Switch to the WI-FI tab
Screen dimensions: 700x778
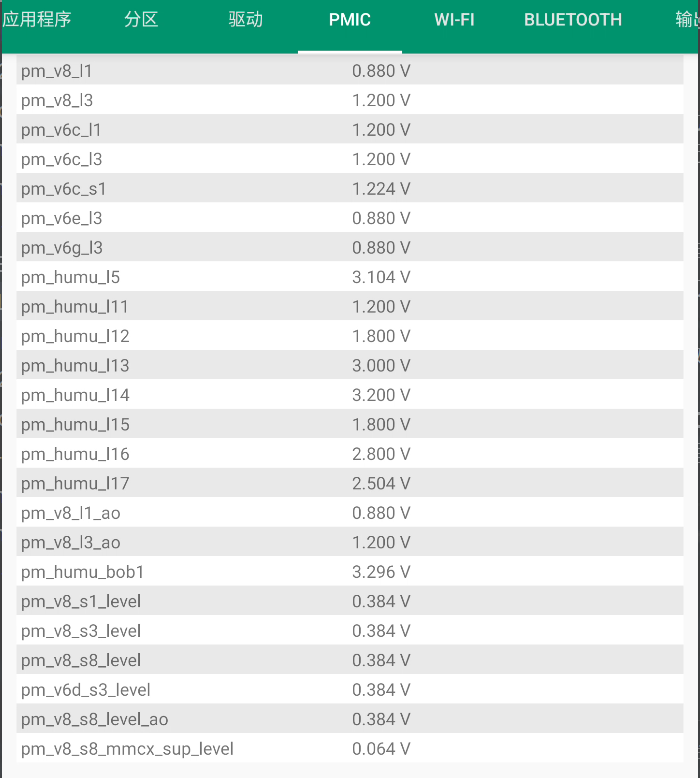[x=454, y=20]
